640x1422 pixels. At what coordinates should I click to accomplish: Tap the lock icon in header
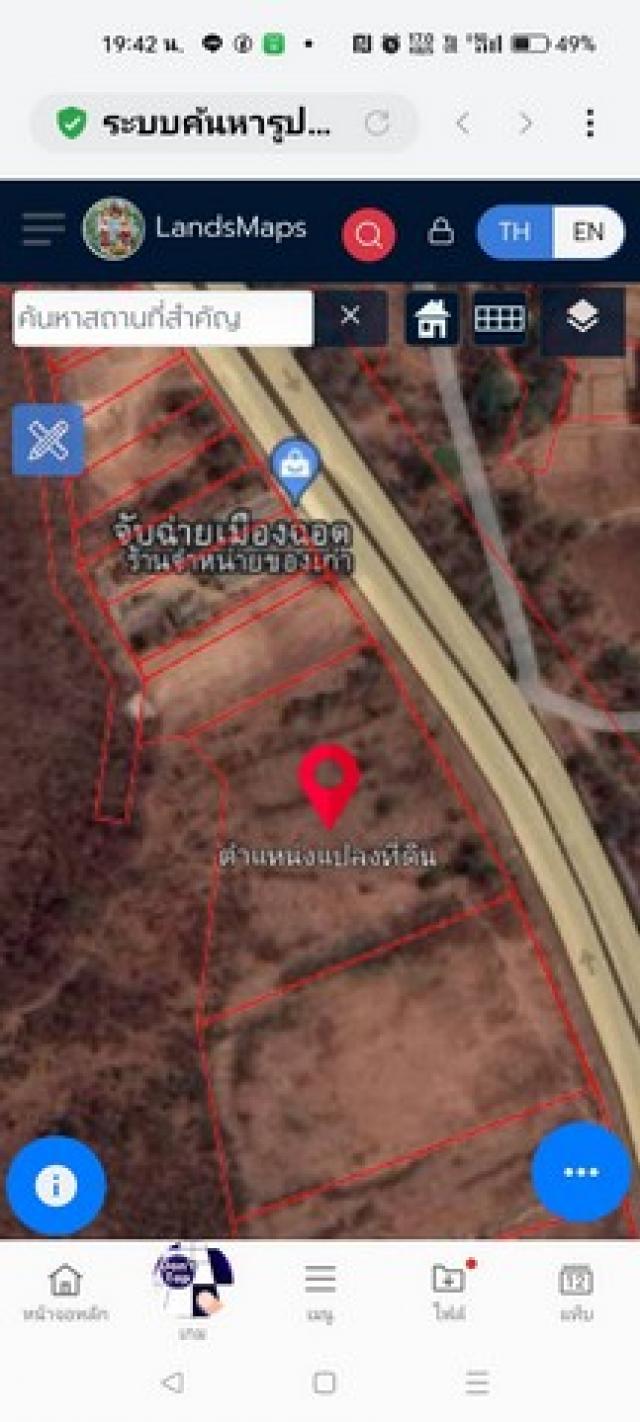(440, 232)
